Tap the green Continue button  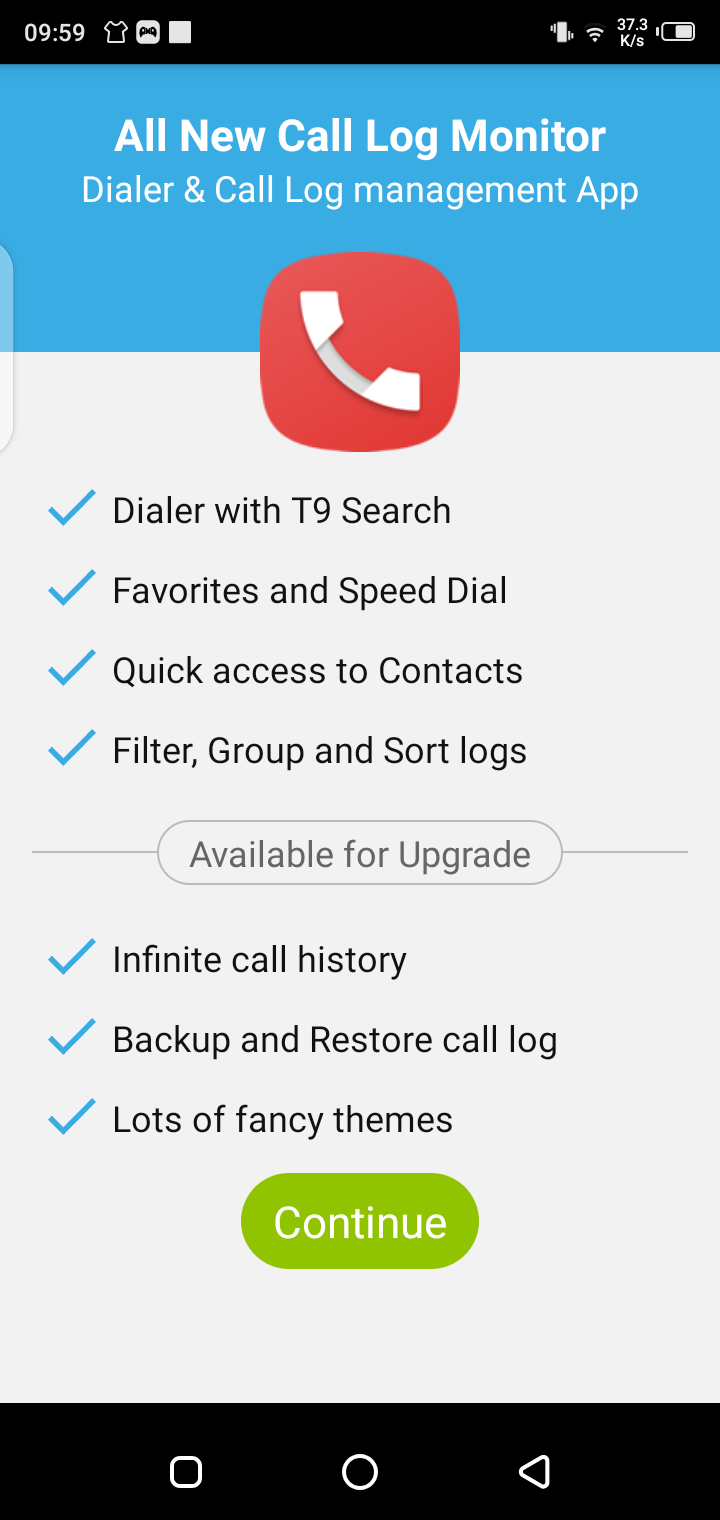pyautogui.click(x=360, y=1221)
